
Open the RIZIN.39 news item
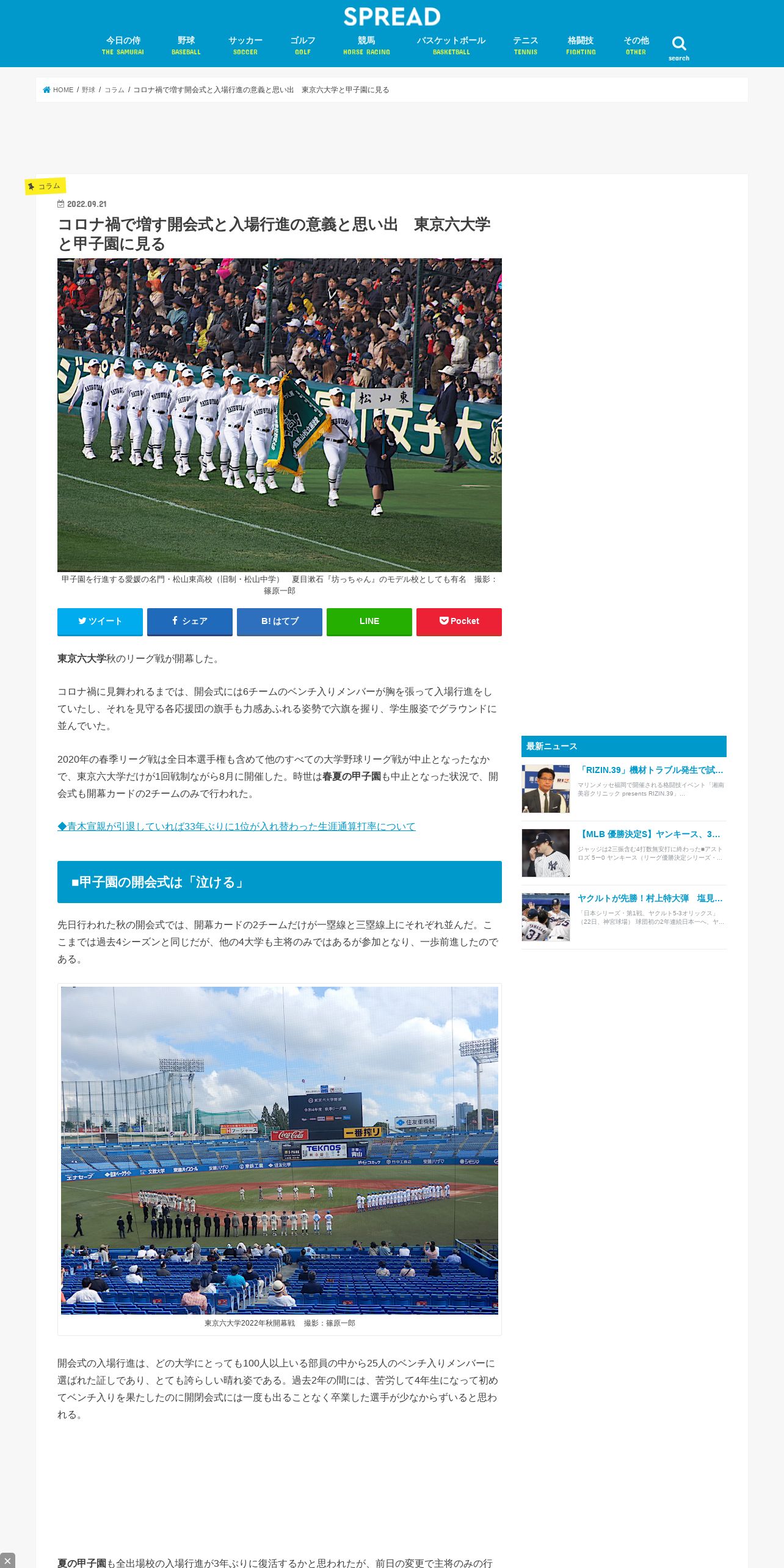[x=624, y=788]
